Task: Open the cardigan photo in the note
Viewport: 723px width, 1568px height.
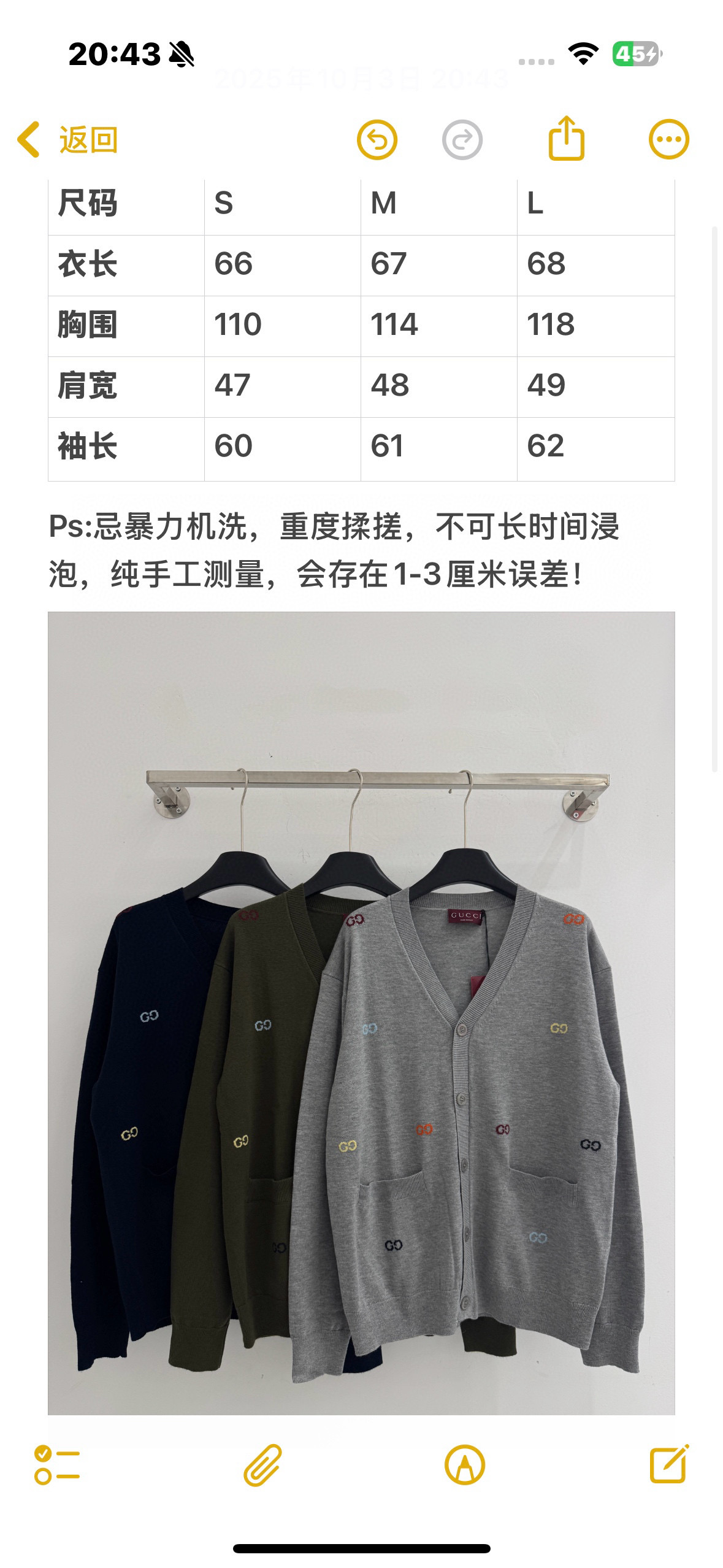Action: (361, 1012)
